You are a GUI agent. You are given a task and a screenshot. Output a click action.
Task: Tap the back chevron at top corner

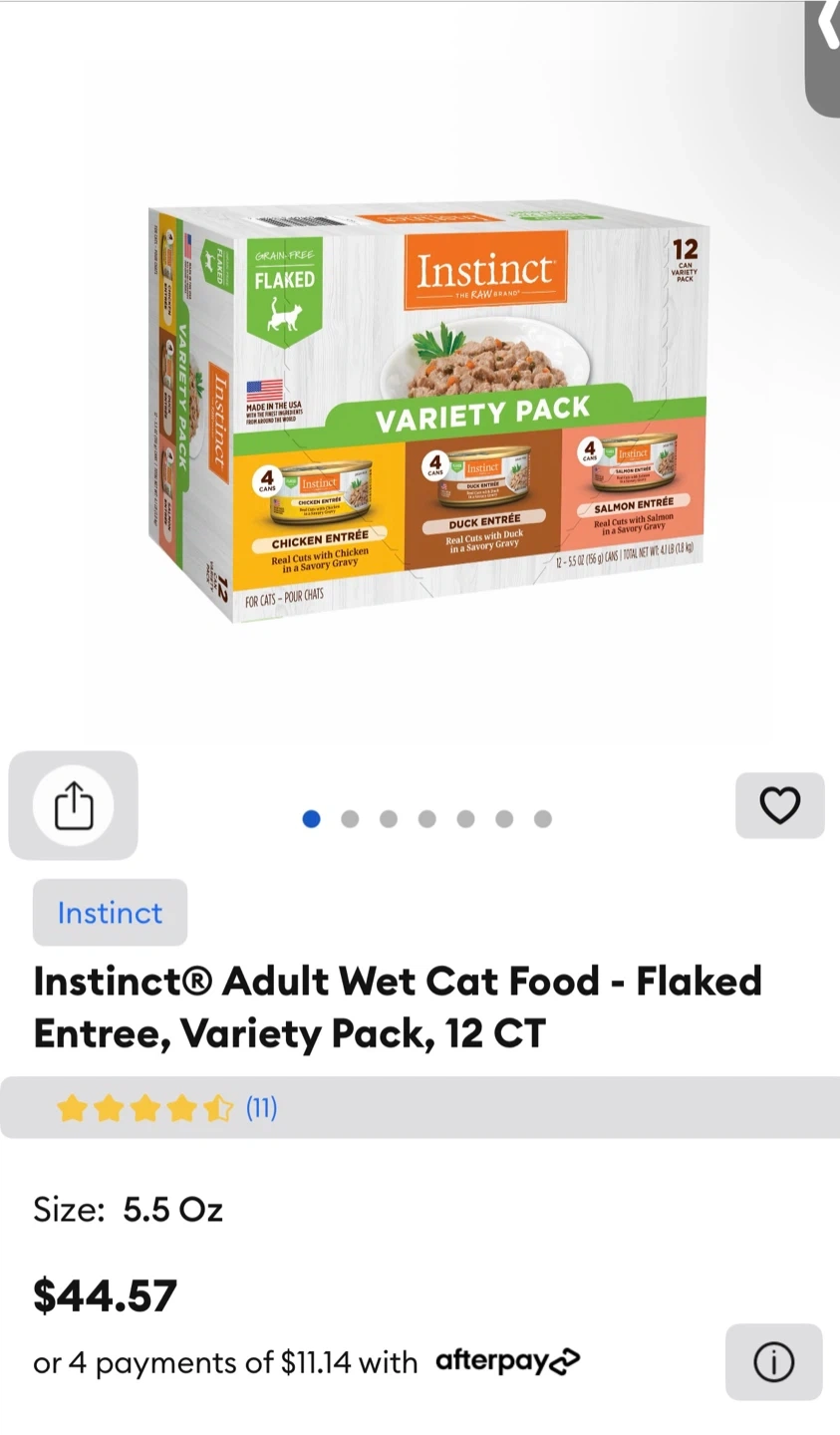click(826, 28)
